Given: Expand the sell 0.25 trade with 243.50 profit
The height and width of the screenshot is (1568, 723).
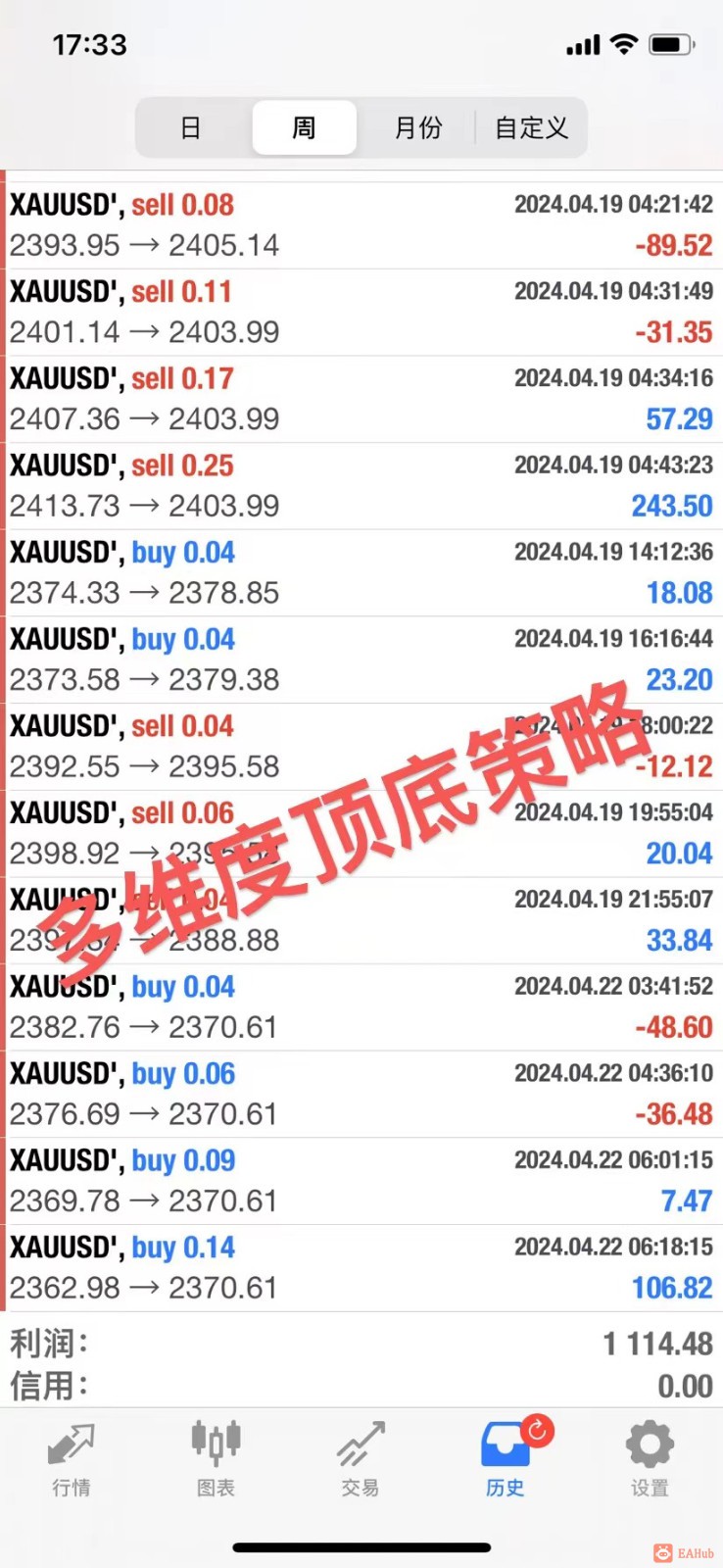Looking at the screenshot, I should (x=361, y=486).
